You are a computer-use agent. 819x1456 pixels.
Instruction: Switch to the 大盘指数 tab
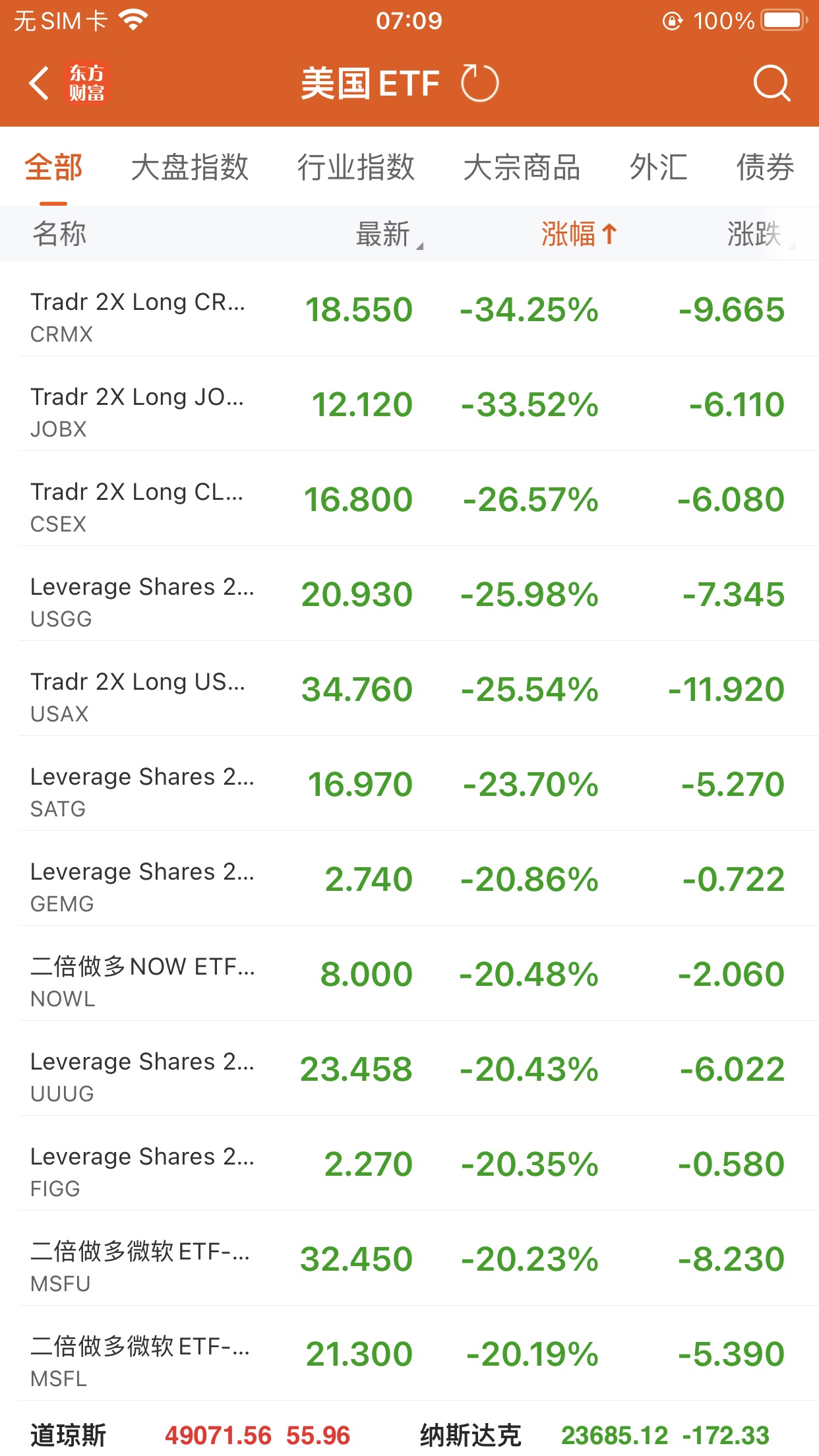[x=189, y=167]
